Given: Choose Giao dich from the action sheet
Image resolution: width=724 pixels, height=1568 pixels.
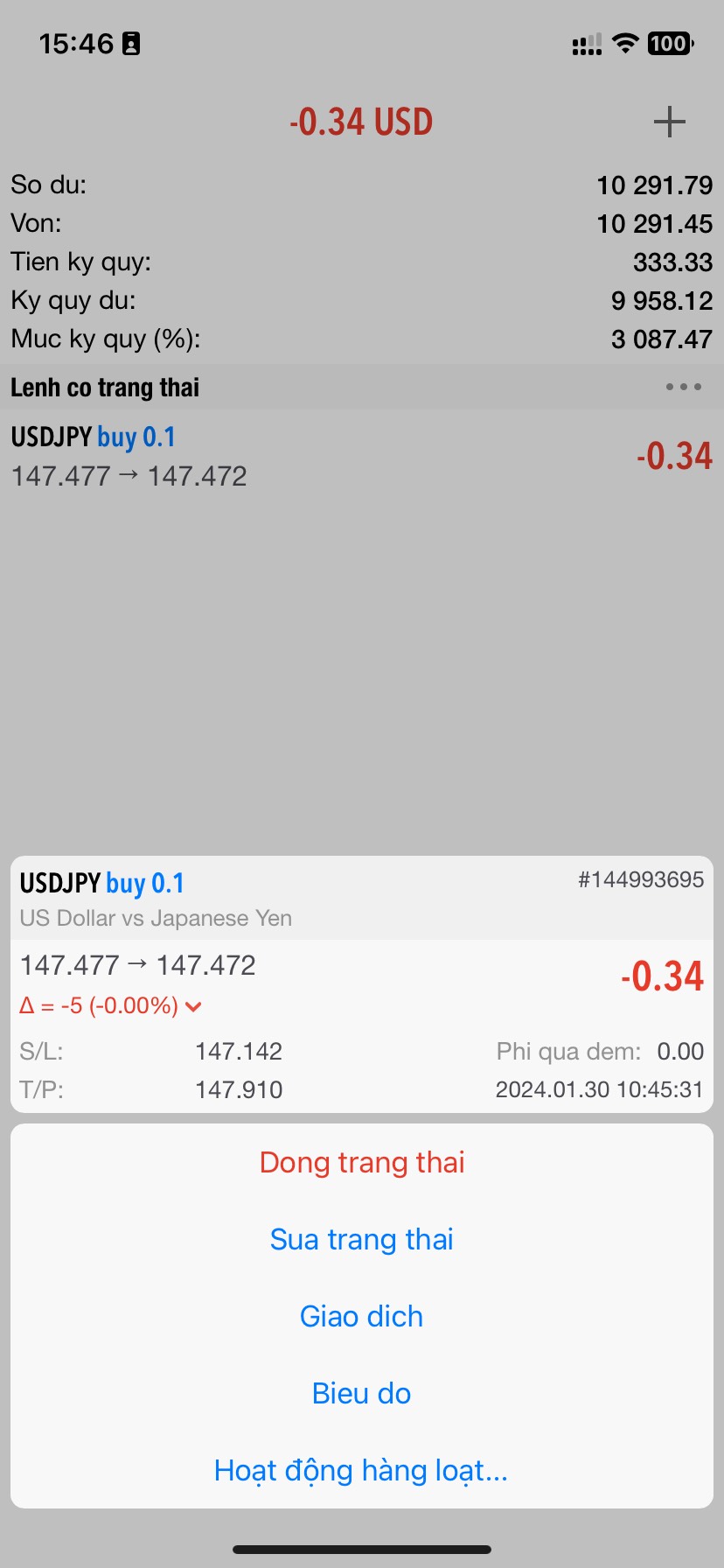Looking at the screenshot, I should pyautogui.click(x=362, y=1317).
